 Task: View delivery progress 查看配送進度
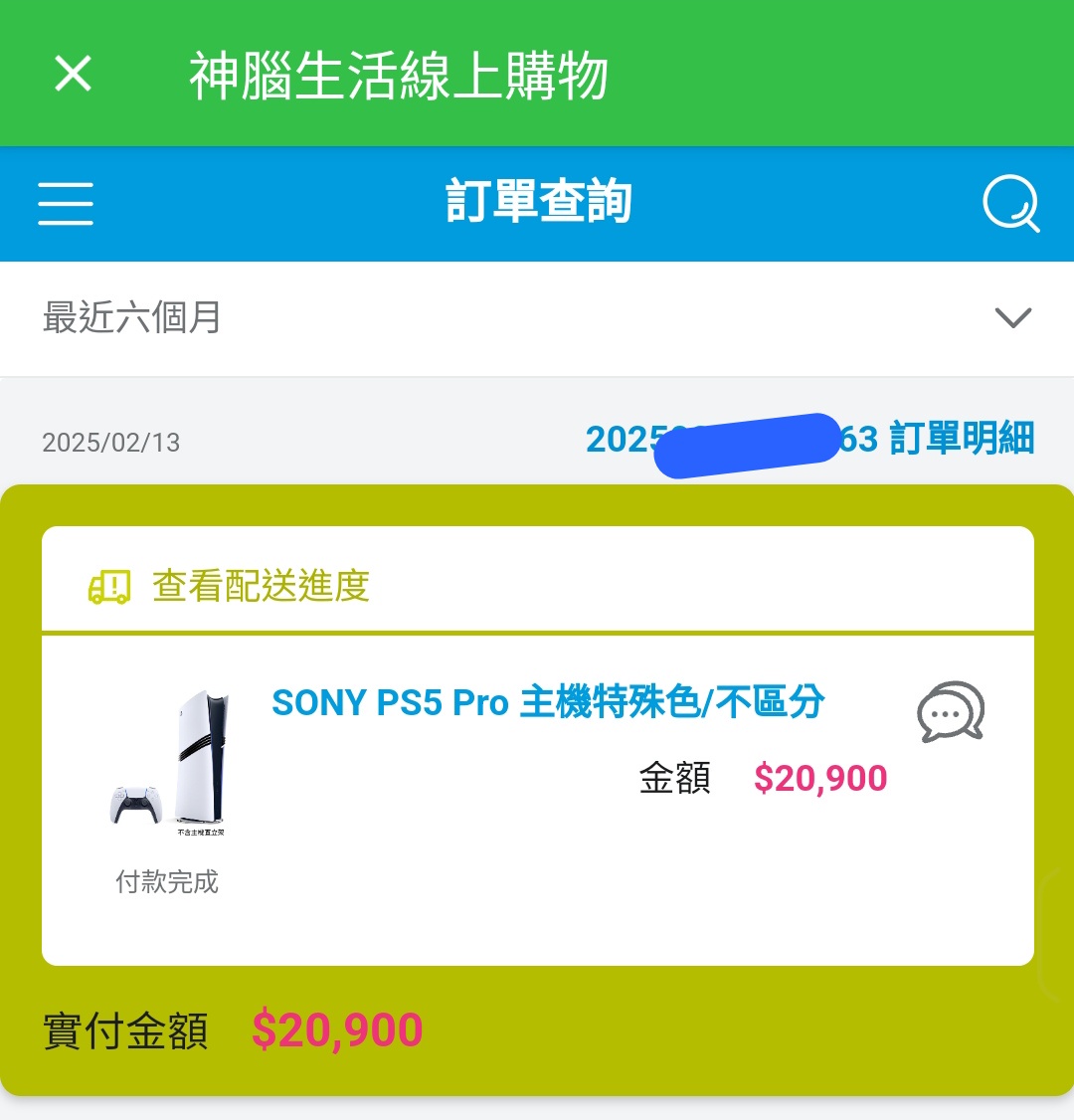pyautogui.click(x=261, y=586)
